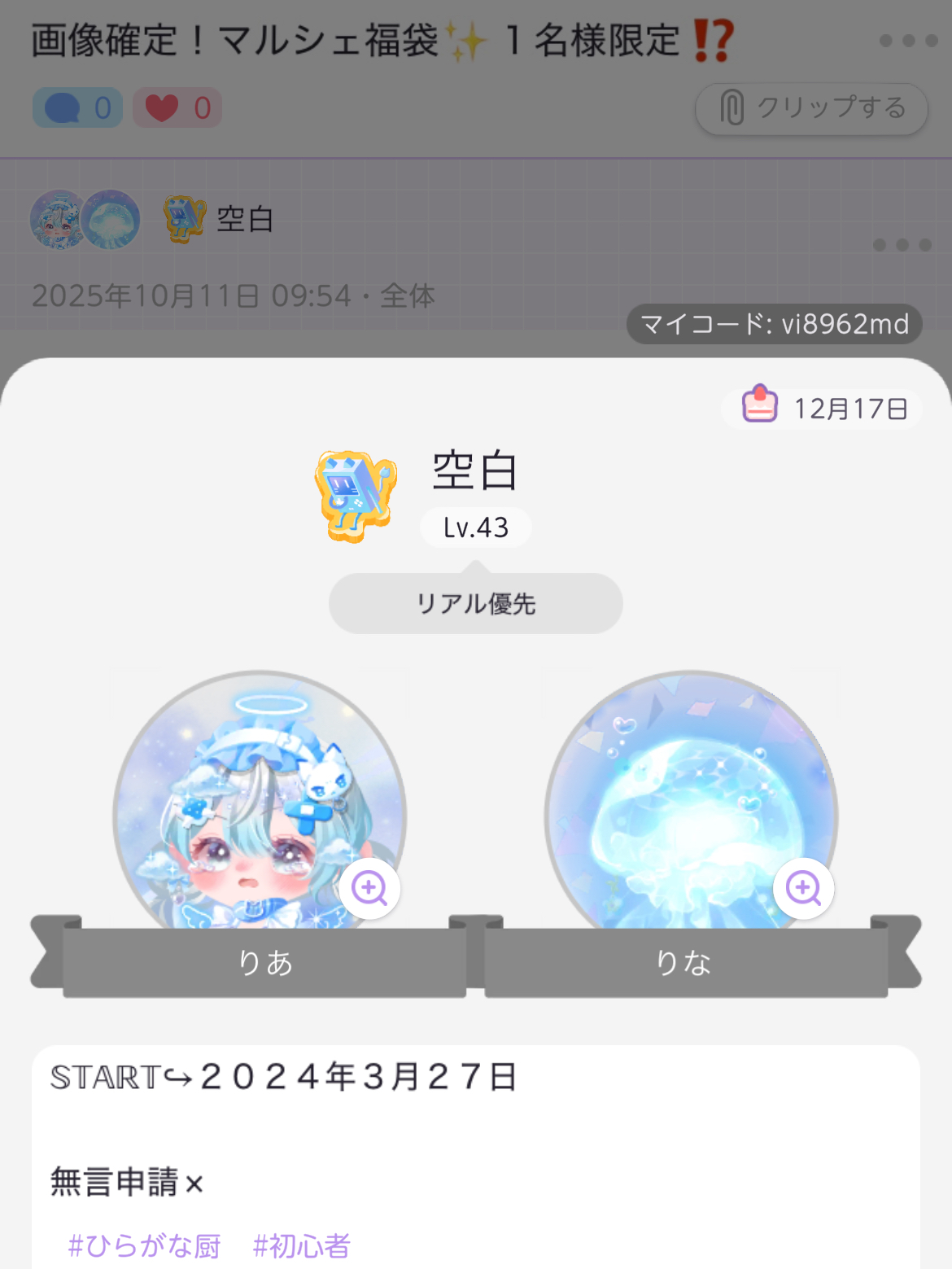Zoom into りな avatar image
Image resolution: width=952 pixels, height=1269 pixels.
pos(803,888)
